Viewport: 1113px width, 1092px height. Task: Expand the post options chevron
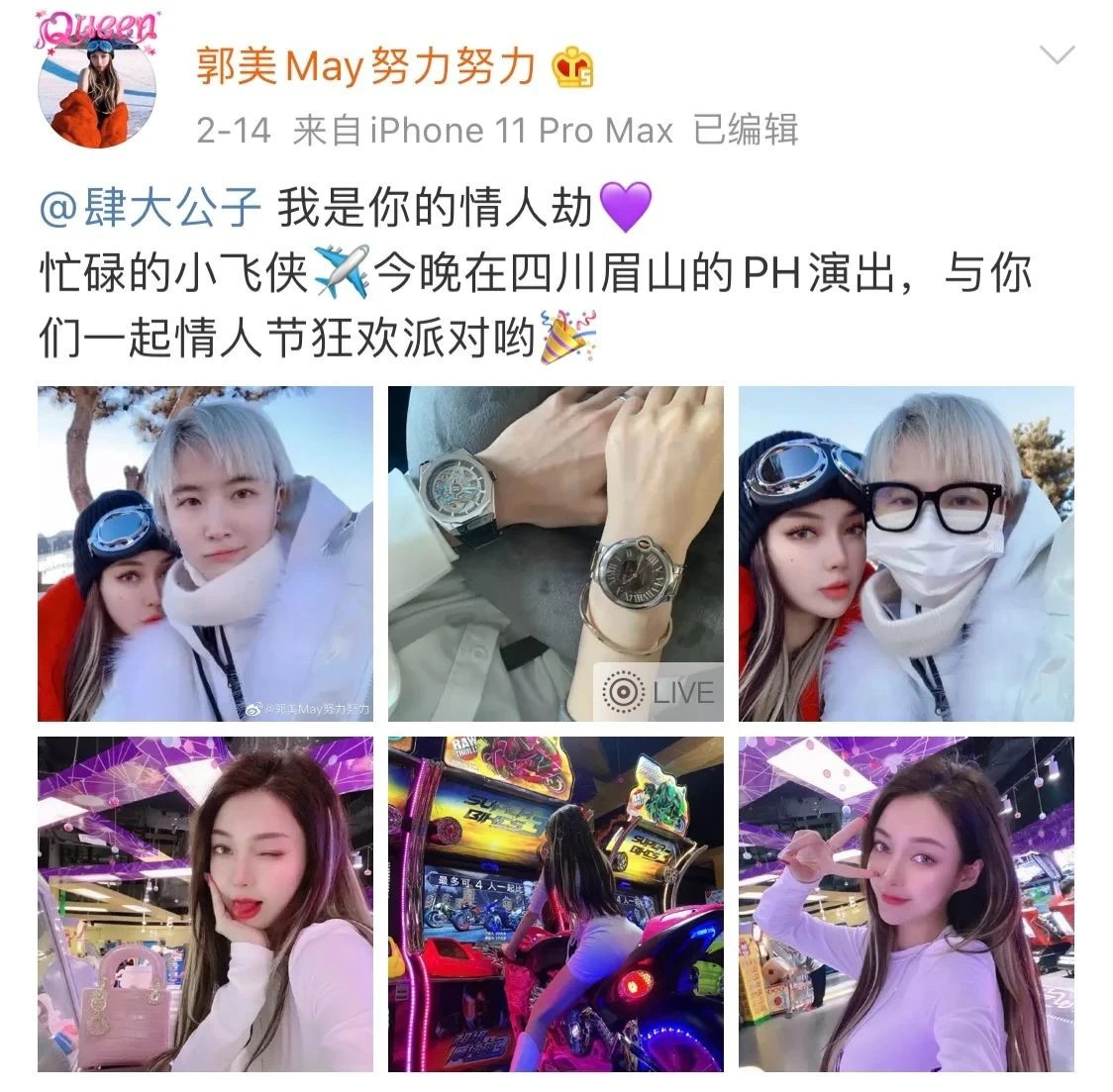pyautogui.click(x=1058, y=55)
